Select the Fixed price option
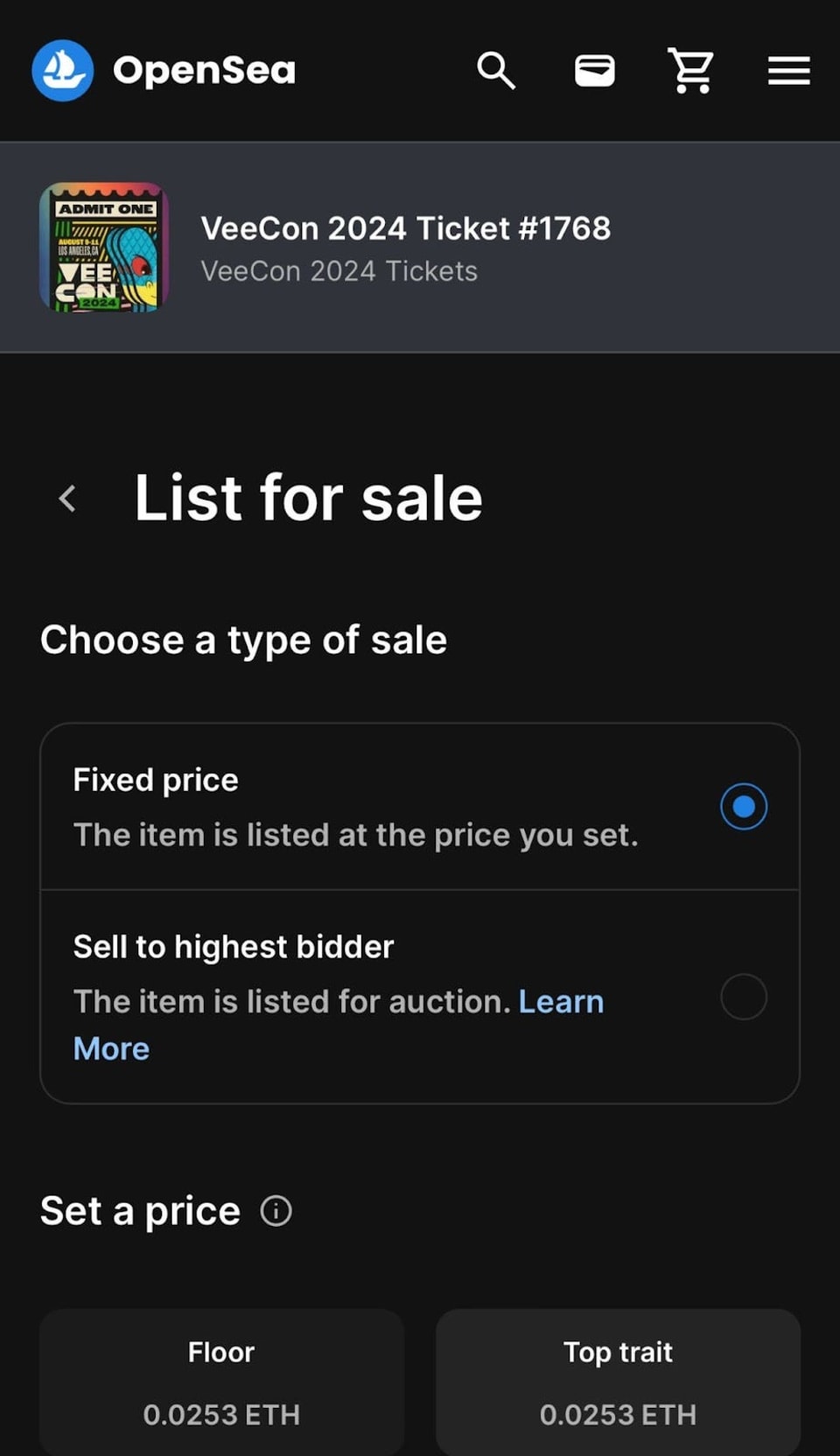 click(x=743, y=806)
